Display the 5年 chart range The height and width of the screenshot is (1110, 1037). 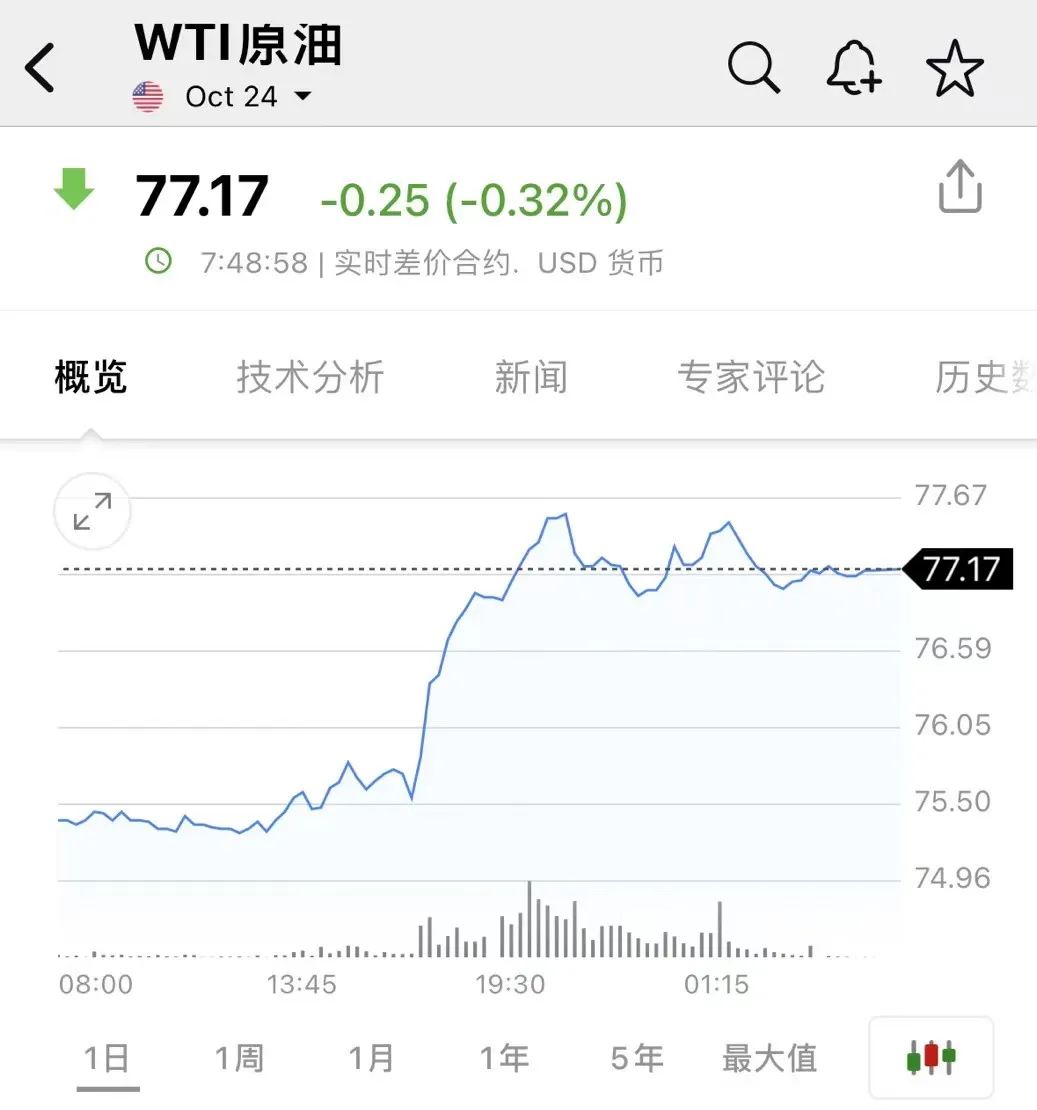[637, 1058]
